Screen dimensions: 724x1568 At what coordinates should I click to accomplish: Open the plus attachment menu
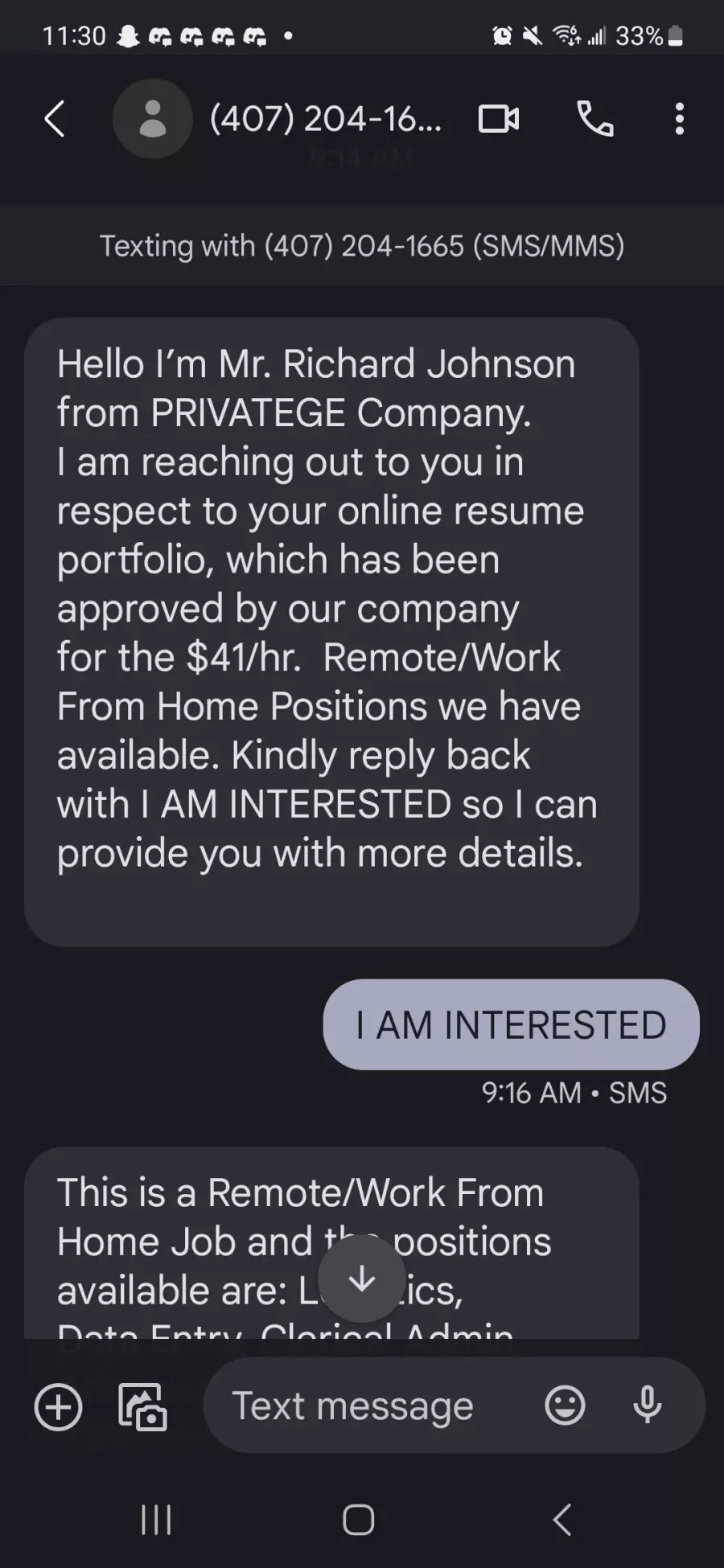pyautogui.click(x=59, y=1407)
